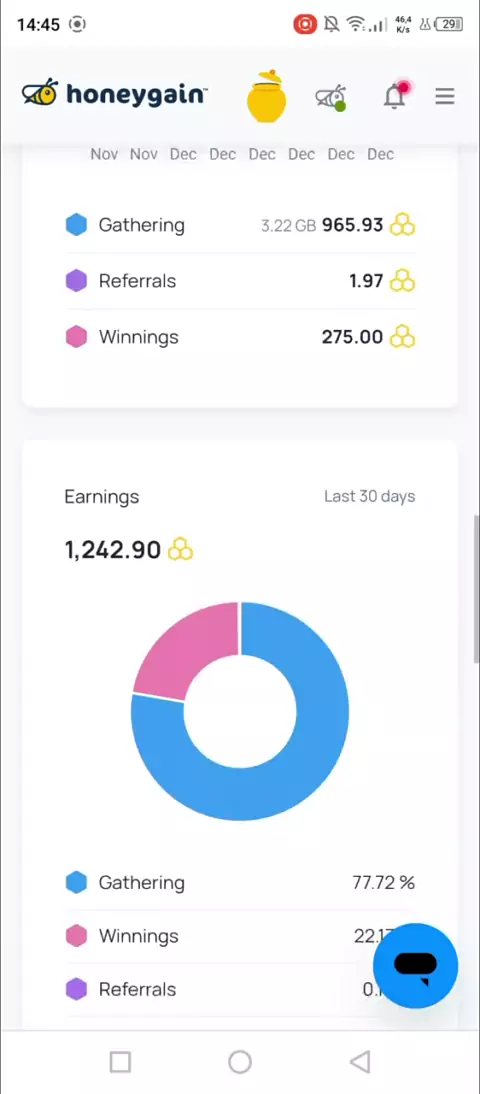Tap the Honeygain logo

click(114, 94)
